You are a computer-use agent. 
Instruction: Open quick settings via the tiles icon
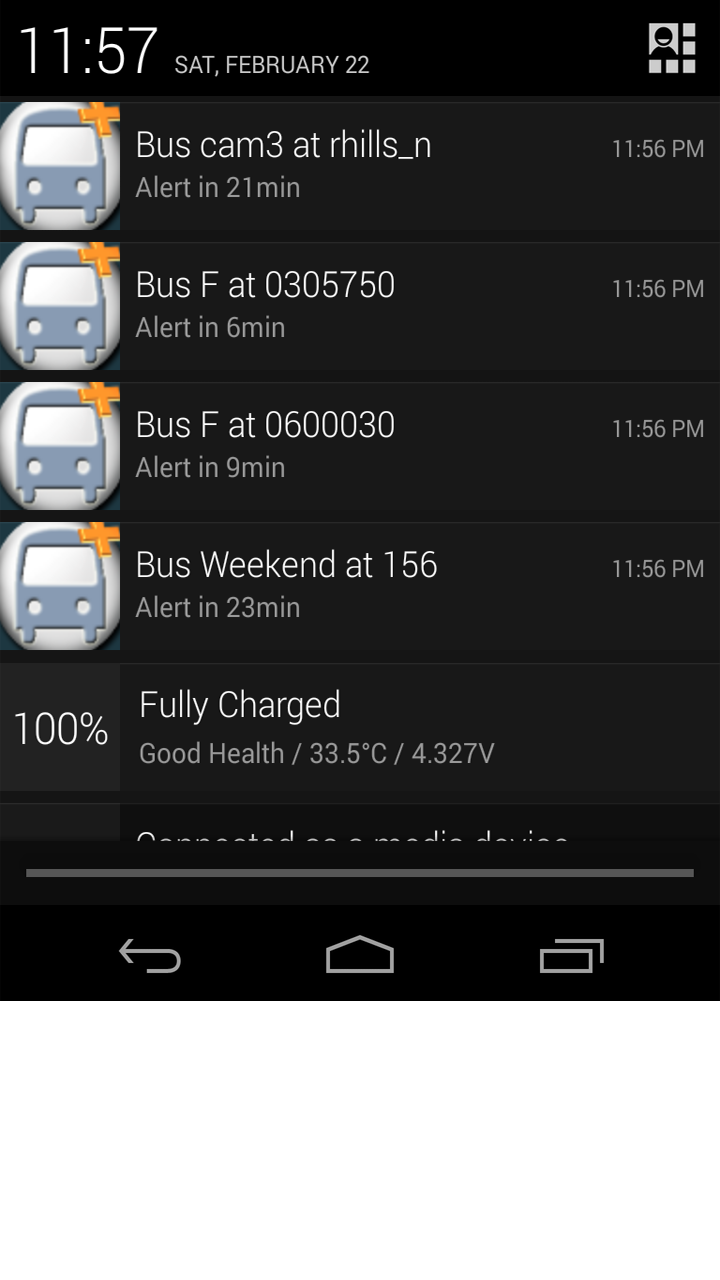(x=672, y=48)
